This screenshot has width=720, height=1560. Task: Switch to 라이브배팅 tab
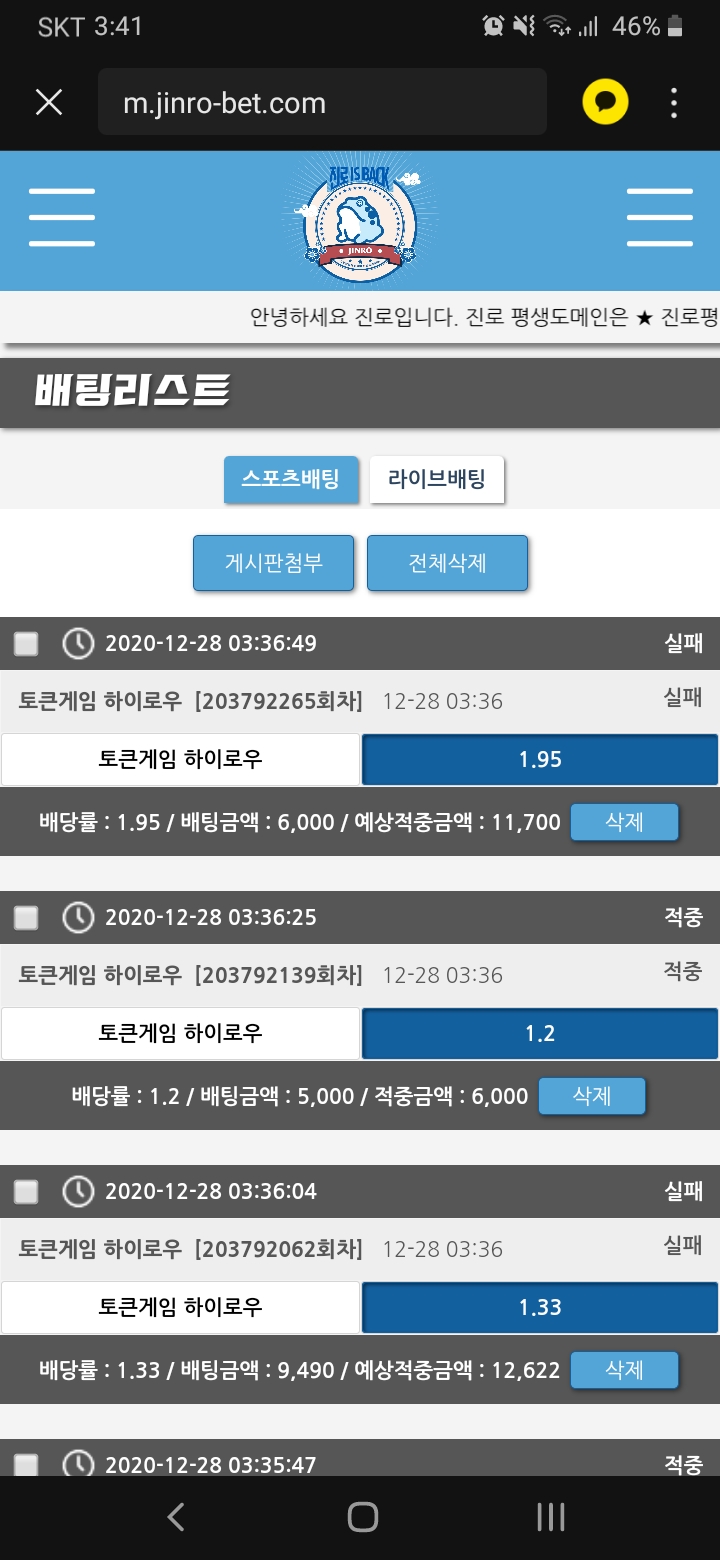click(x=437, y=479)
